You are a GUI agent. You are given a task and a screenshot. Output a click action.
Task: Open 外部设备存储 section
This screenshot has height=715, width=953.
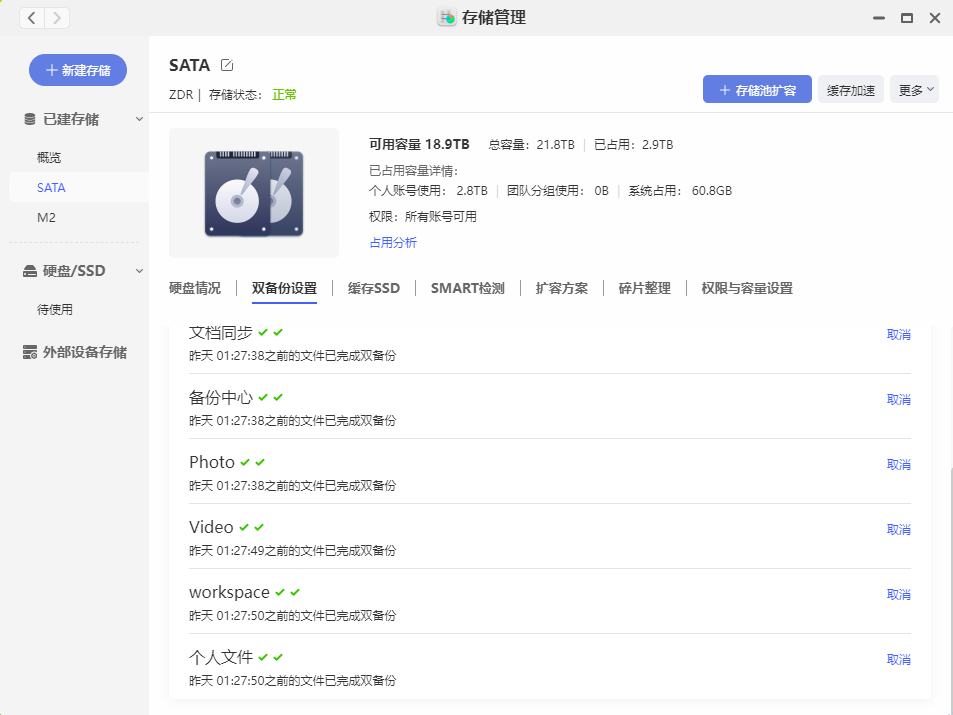pyautogui.click(x=84, y=352)
